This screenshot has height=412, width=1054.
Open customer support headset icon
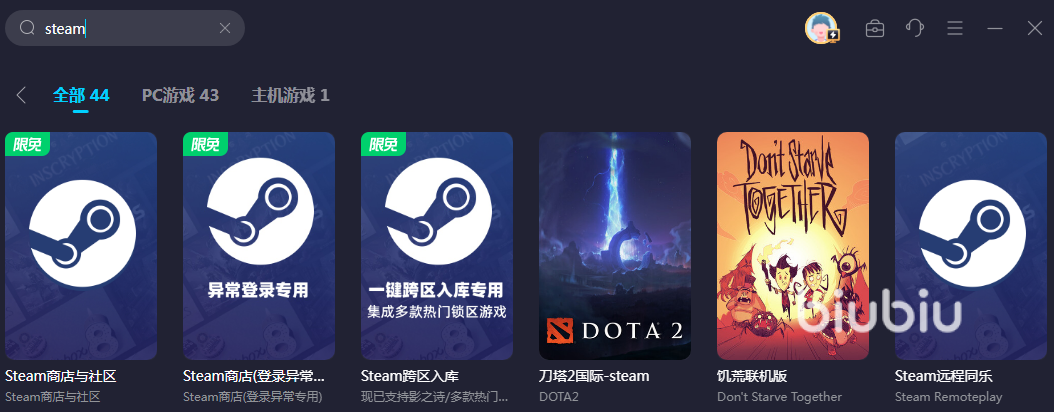[914, 28]
